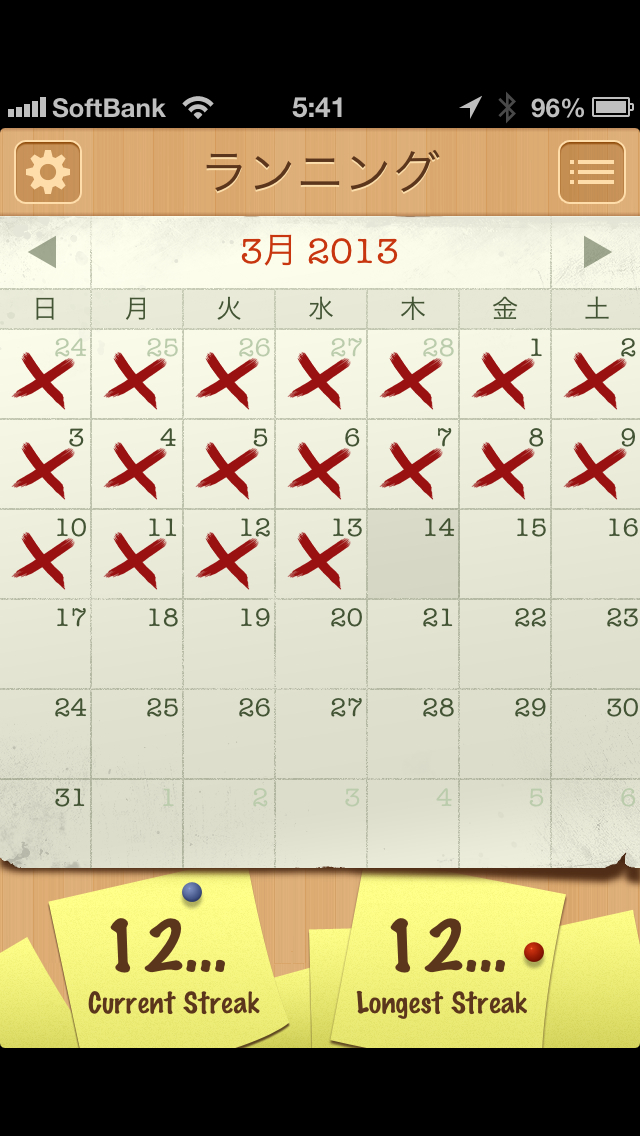Open the habit list menu
This screenshot has width=640, height=1136.
(591, 172)
